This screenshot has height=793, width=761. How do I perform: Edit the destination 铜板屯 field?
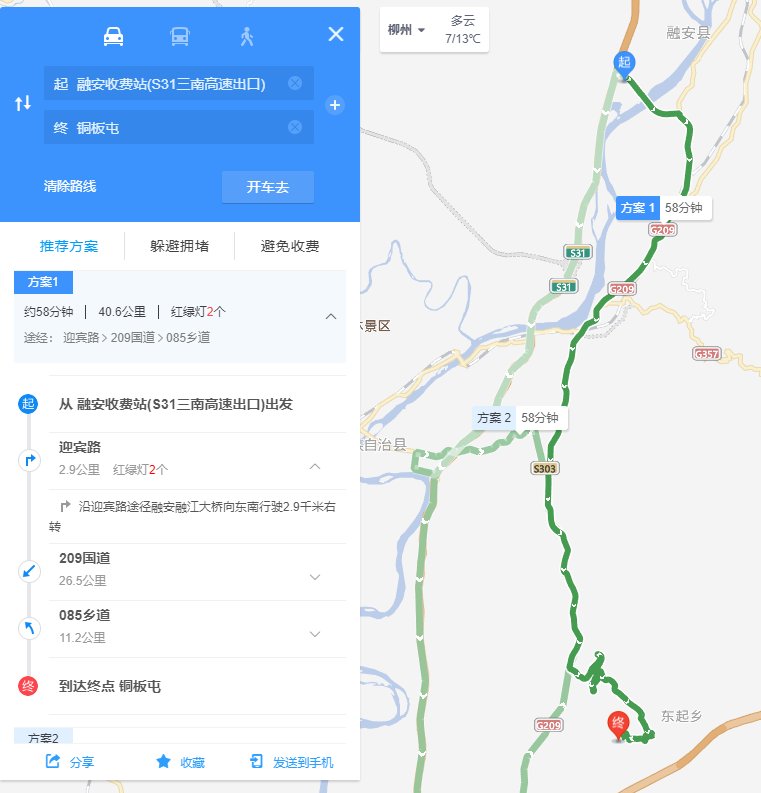[x=165, y=128]
